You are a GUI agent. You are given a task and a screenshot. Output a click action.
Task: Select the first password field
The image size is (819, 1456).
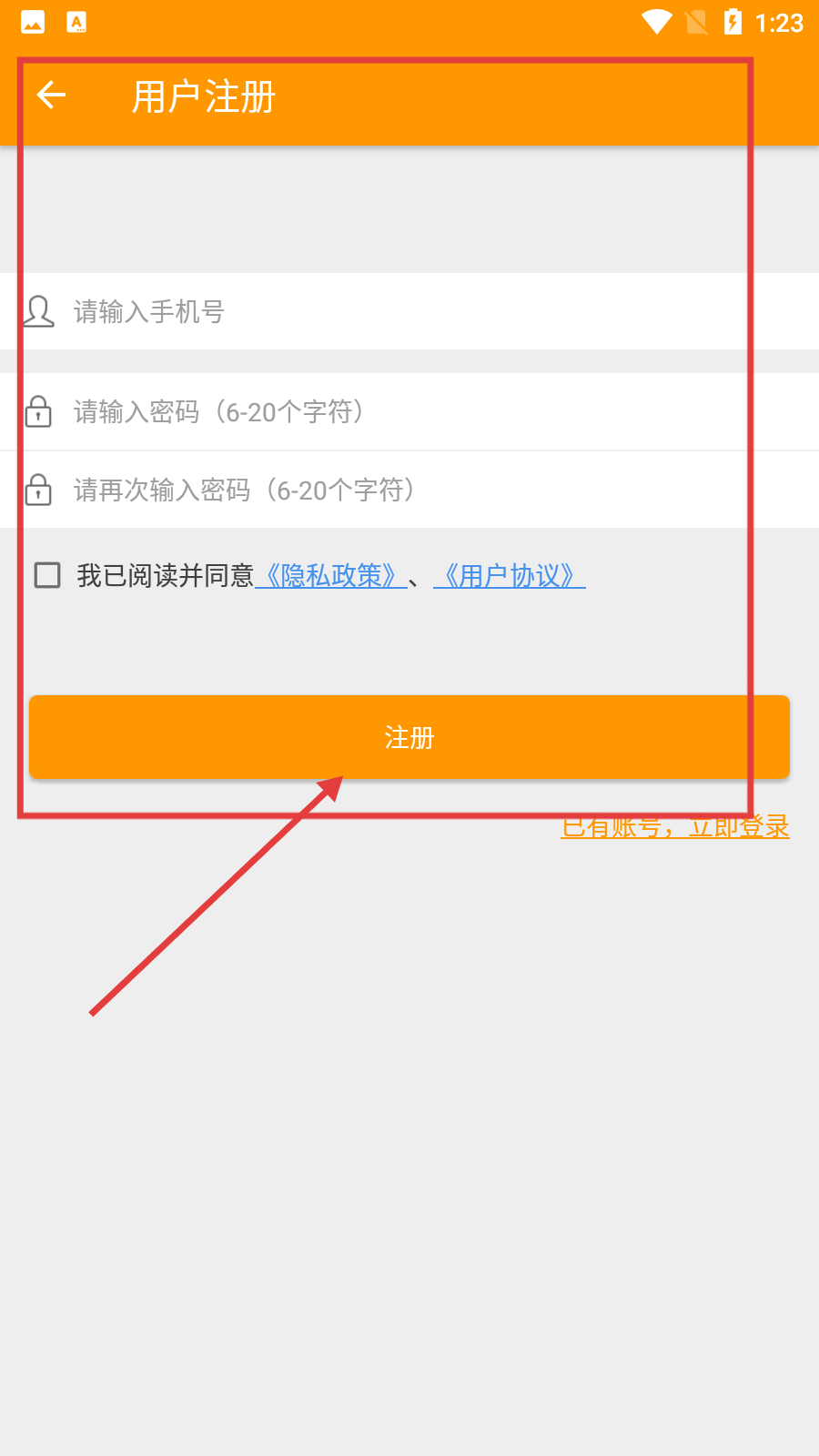(x=409, y=412)
